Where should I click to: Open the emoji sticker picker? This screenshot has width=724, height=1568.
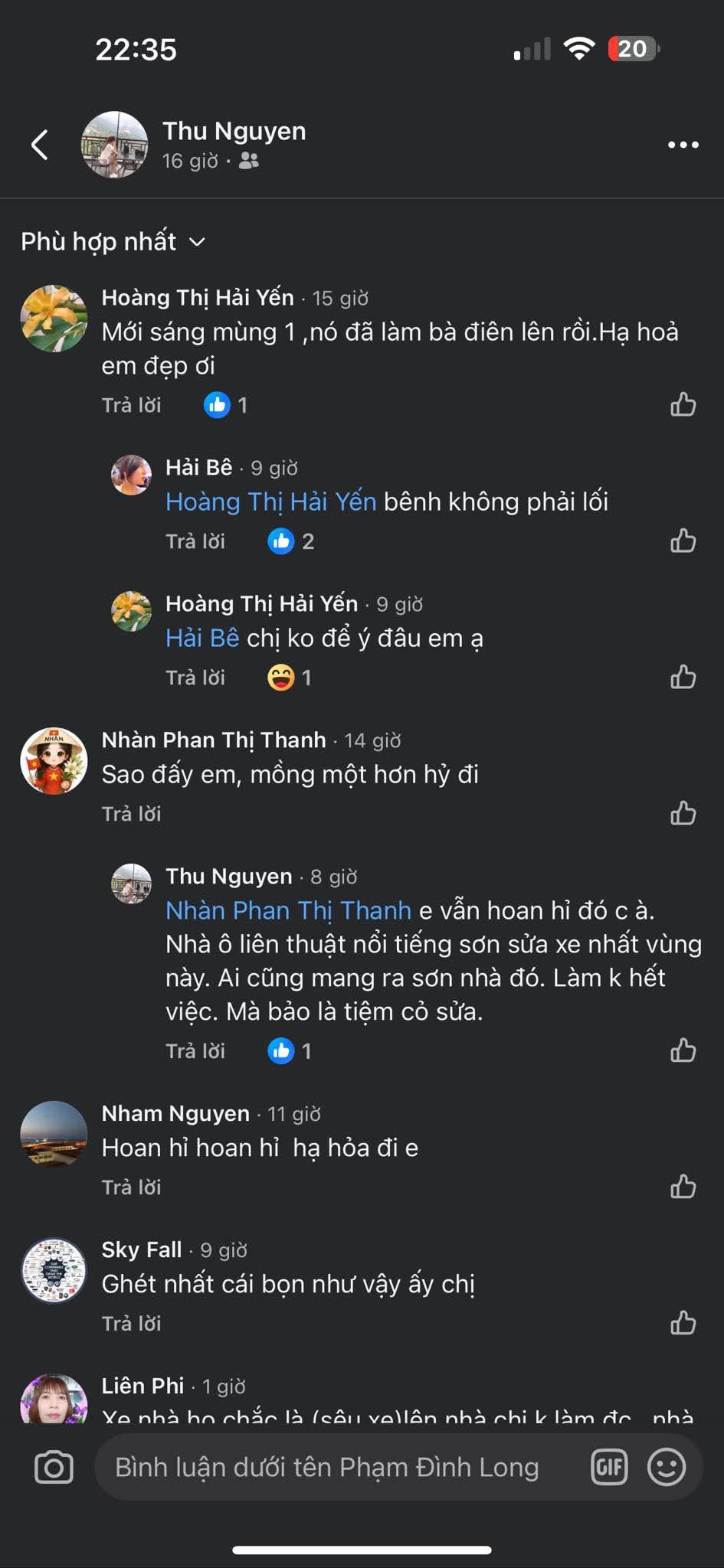(666, 1468)
